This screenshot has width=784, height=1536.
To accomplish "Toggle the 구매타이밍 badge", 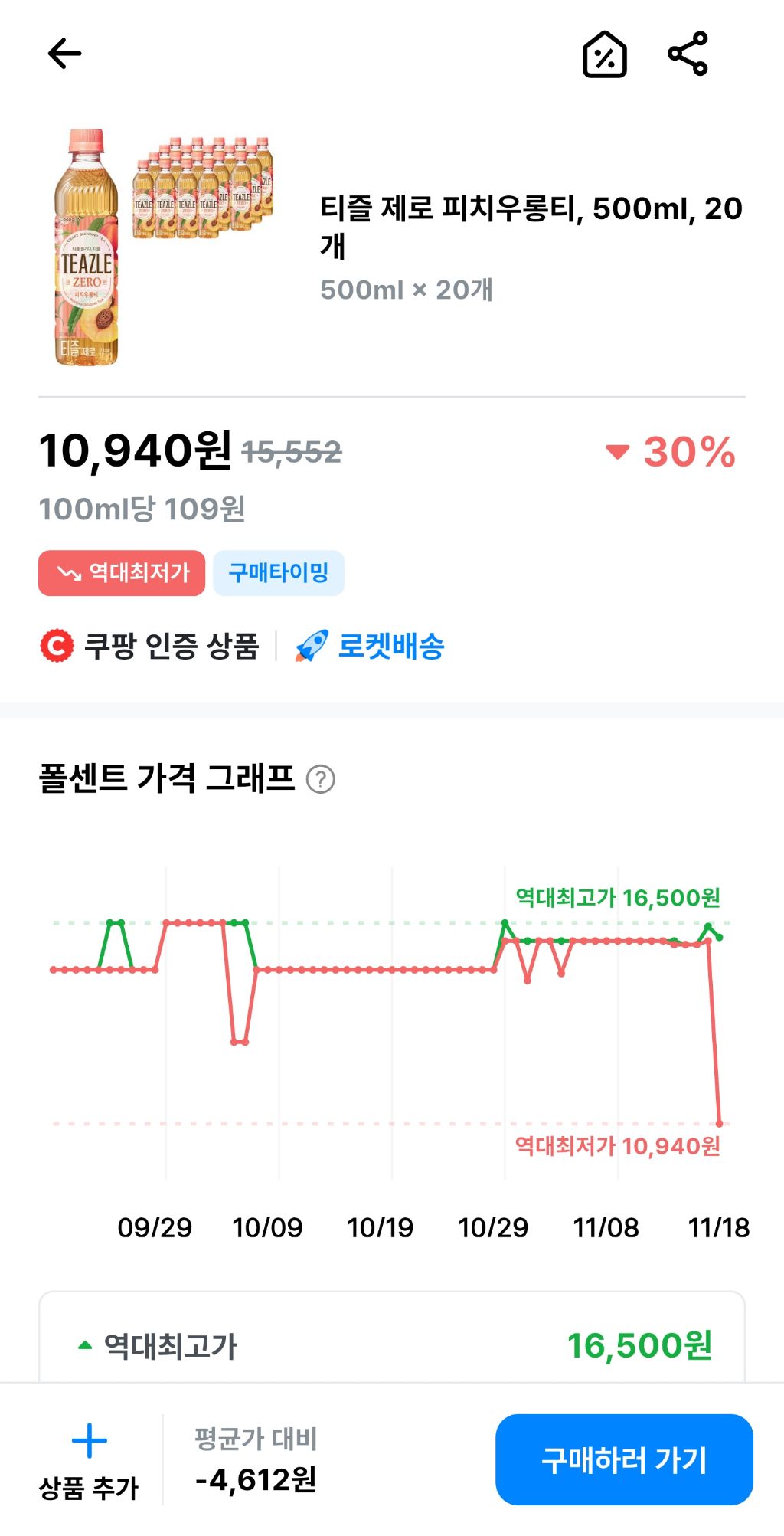I will click(279, 572).
